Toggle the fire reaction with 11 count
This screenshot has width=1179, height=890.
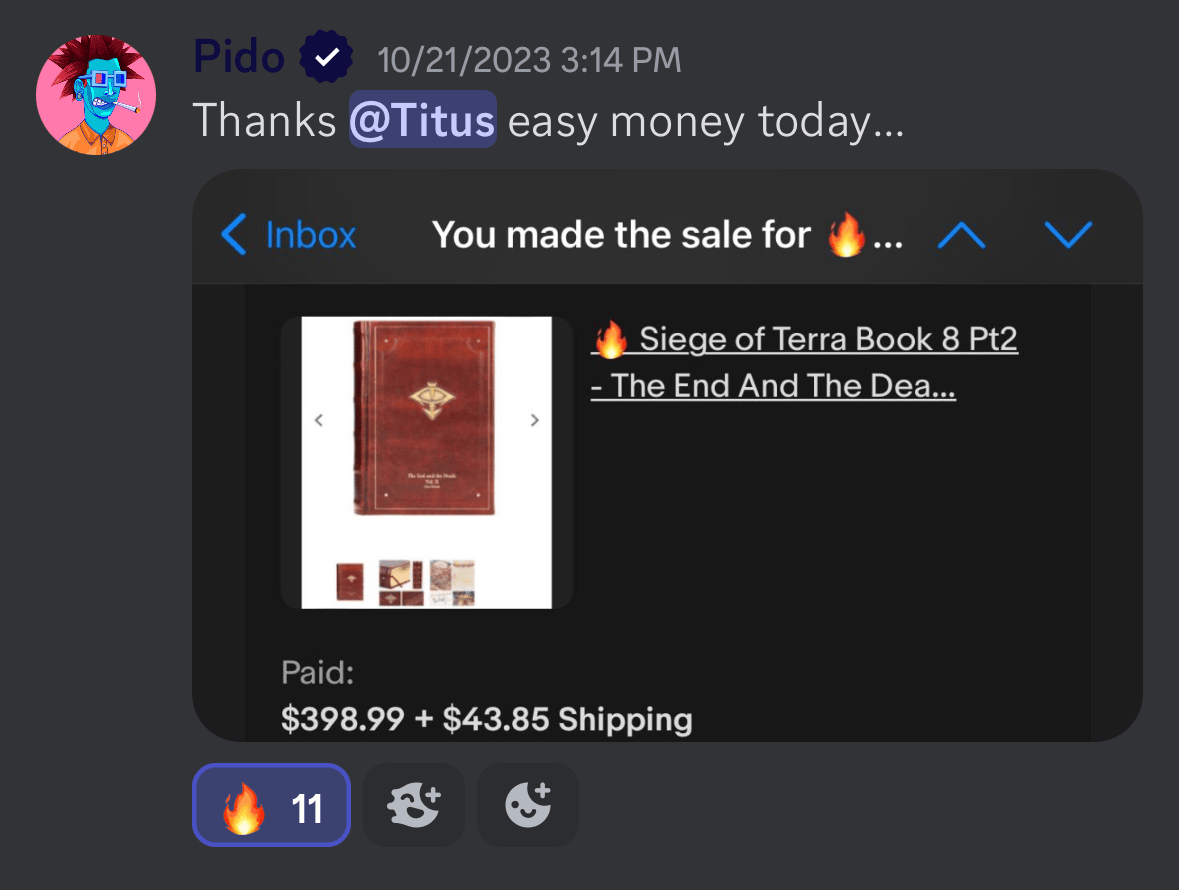pyautogui.click(x=271, y=805)
